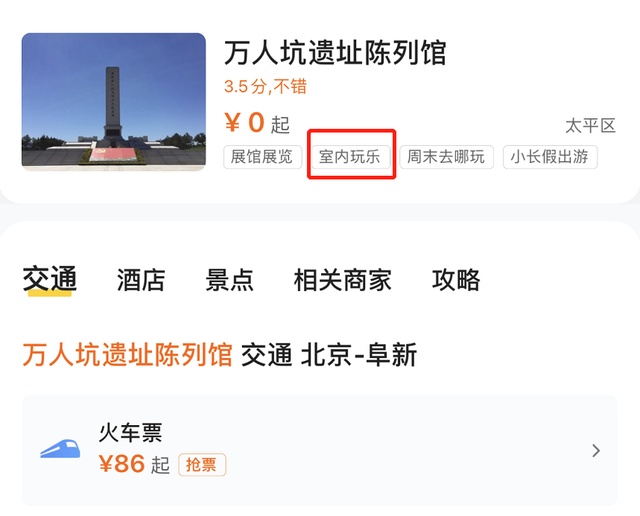Choose the 小长假出游 tag

550,157
